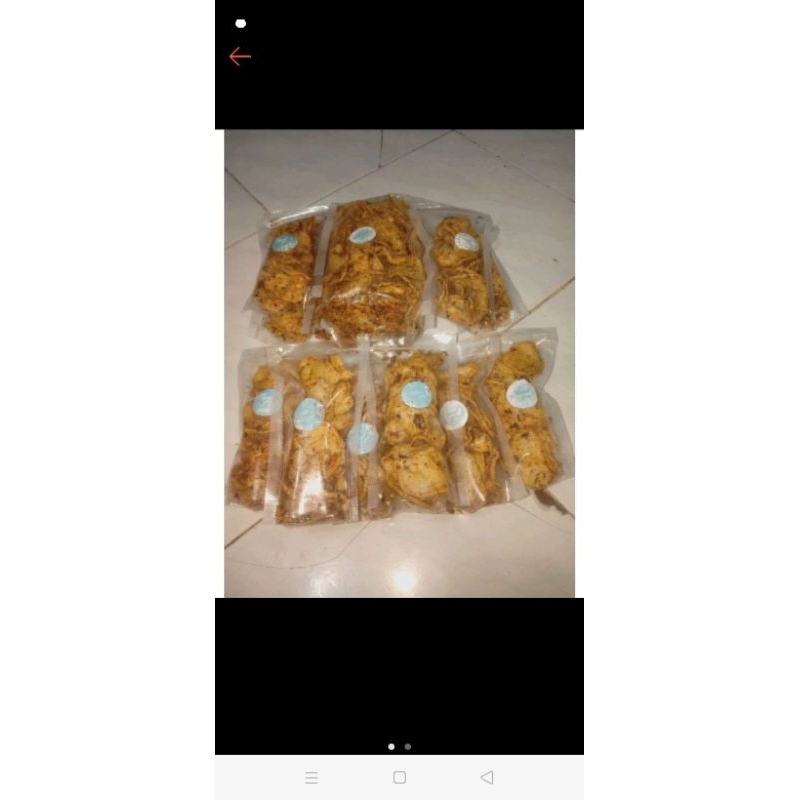Tap the snack packages photo
The image size is (800, 800).
pos(399,363)
